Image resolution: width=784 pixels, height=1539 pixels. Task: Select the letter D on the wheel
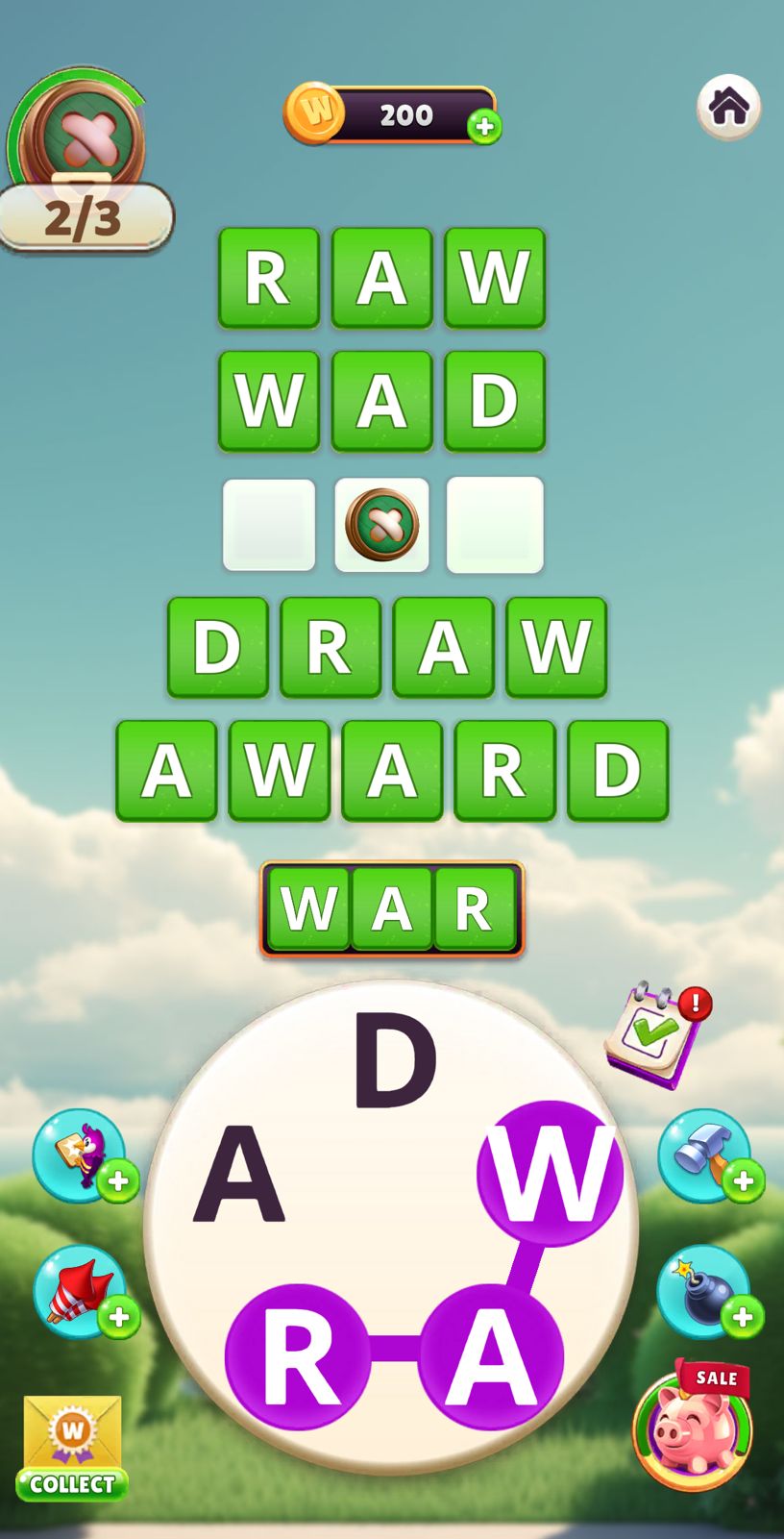394,1061
